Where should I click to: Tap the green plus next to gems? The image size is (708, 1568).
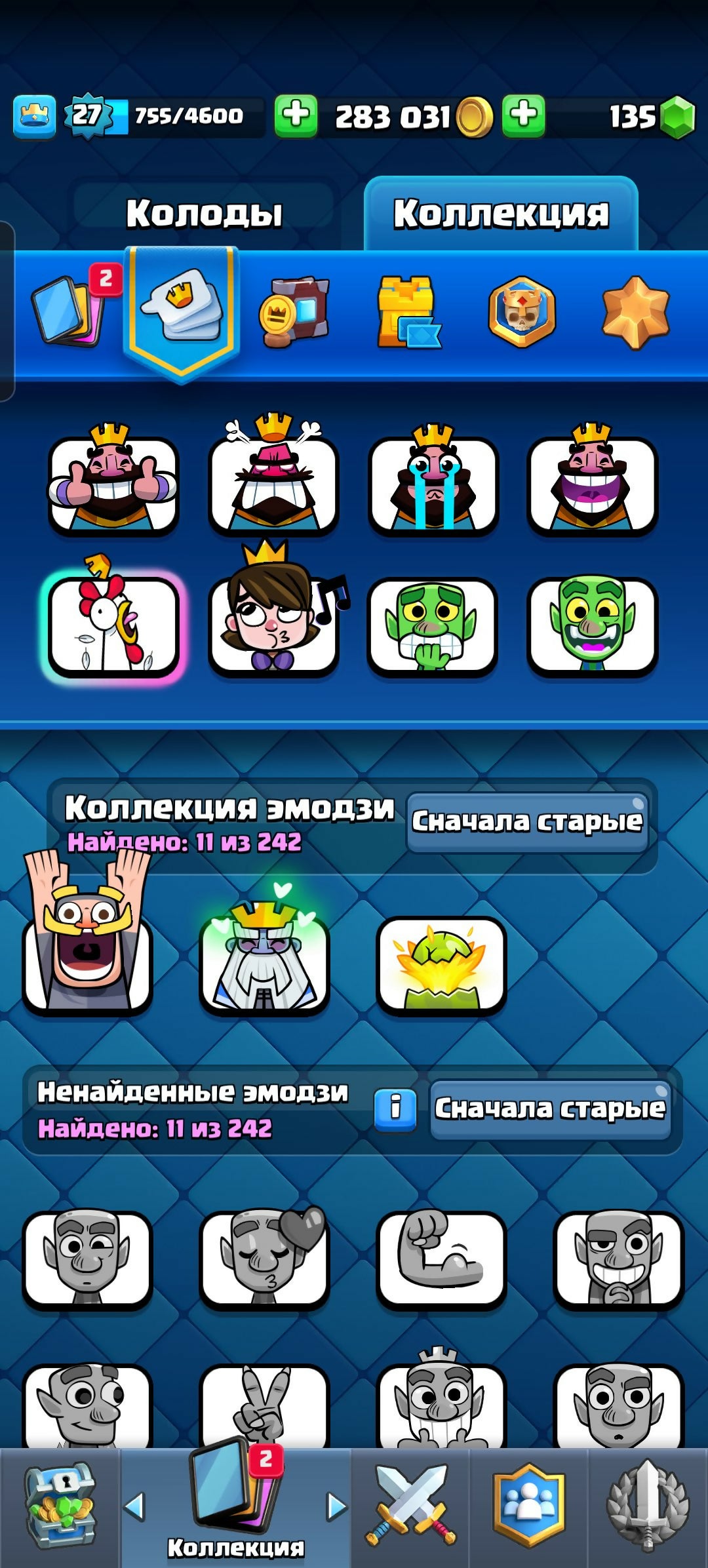pyautogui.click(x=523, y=116)
